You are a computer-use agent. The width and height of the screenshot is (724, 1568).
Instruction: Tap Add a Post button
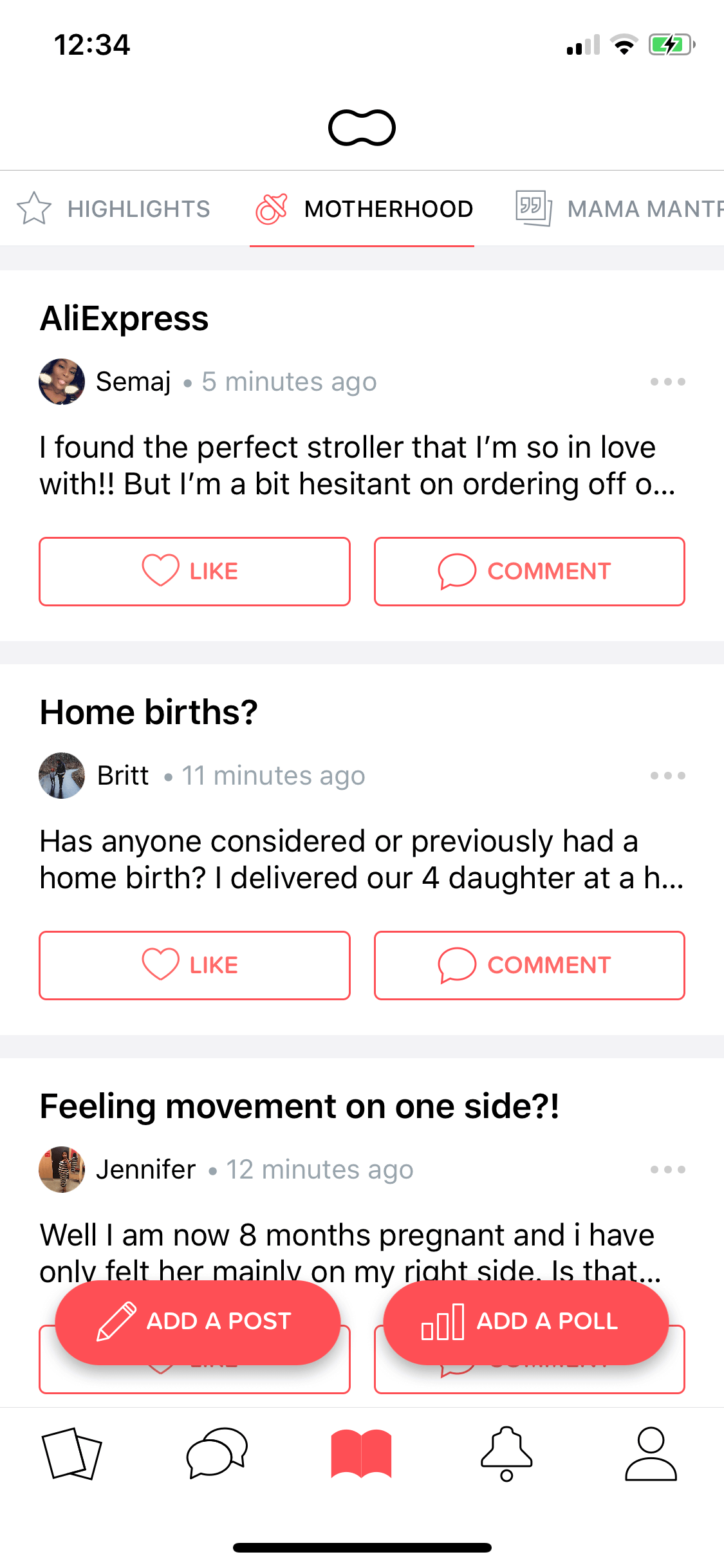click(198, 1322)
